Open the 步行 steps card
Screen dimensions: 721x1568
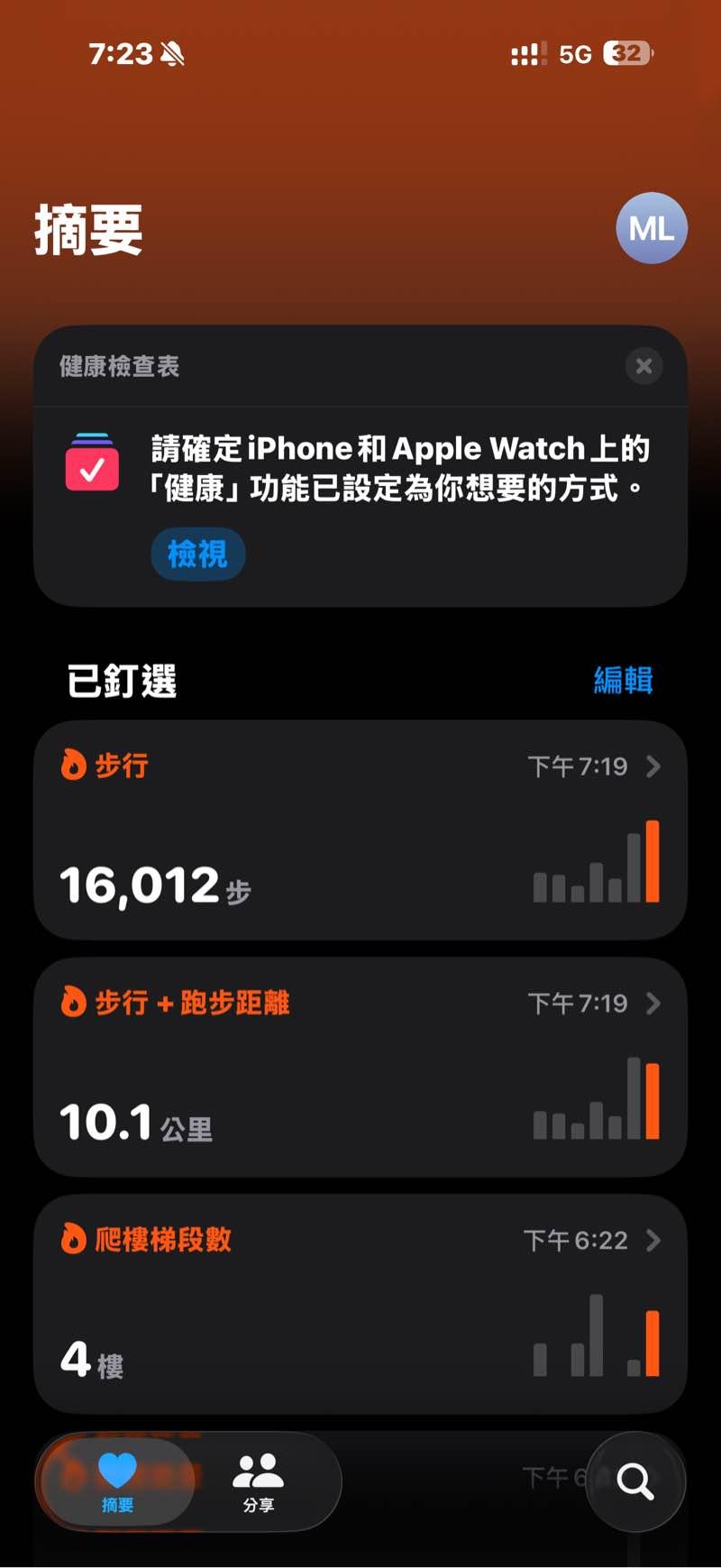pos(360,830)
